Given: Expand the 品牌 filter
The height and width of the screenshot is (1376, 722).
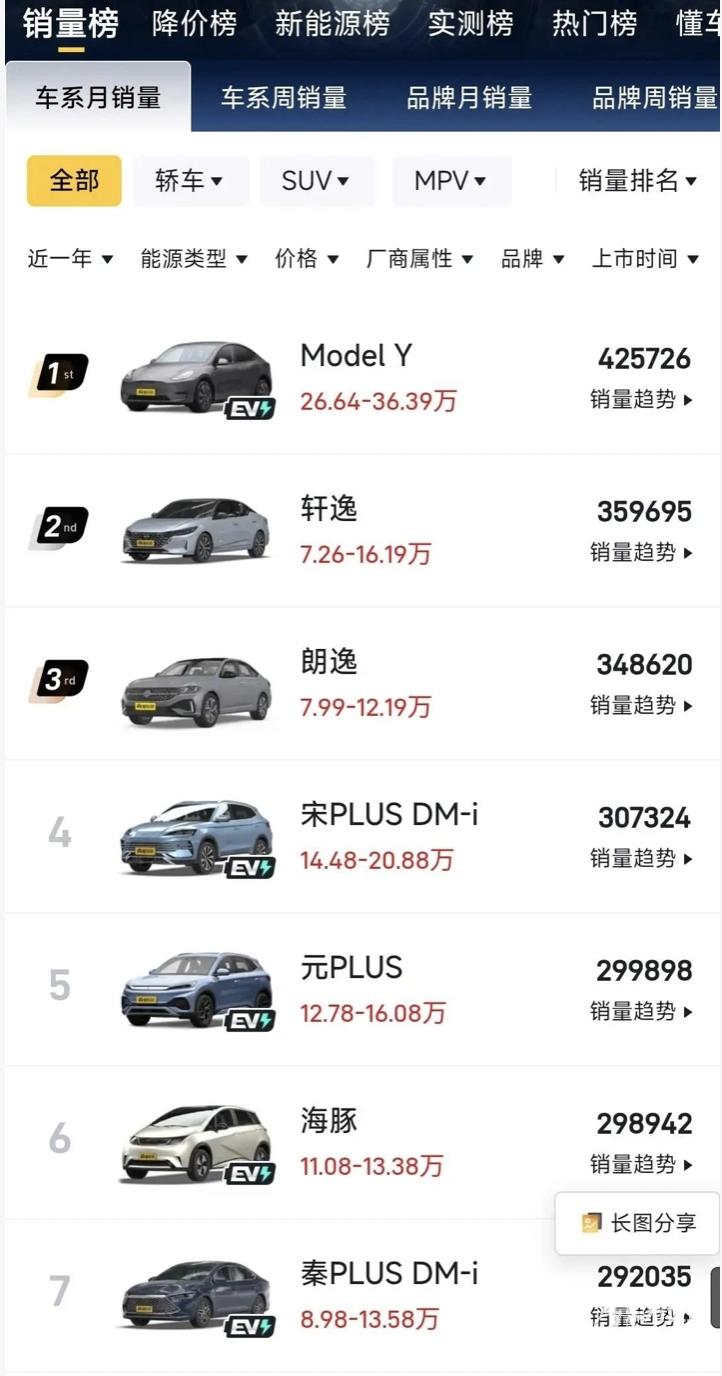Looking at the screenshot, I should click(x=533, y=259).
